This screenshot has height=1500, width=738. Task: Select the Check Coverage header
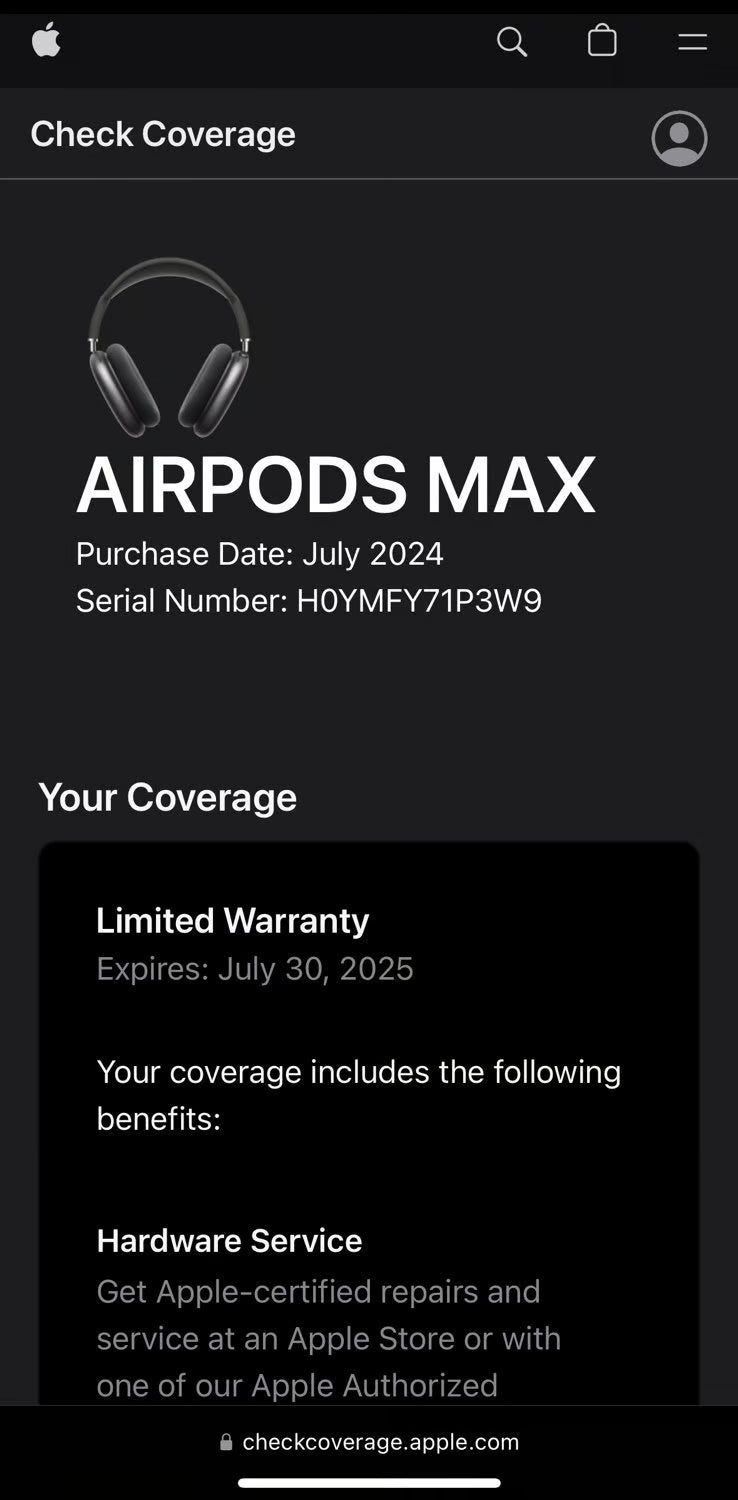[x=163, y=133]
